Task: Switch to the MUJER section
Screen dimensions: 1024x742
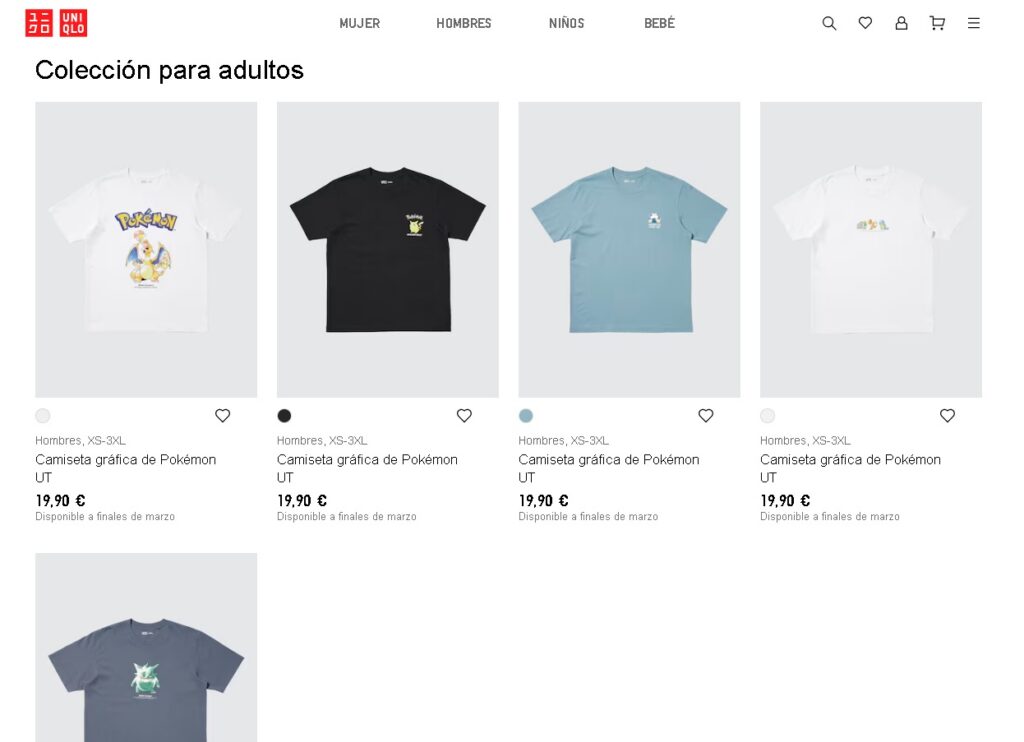Action: (x=359, y=23)
